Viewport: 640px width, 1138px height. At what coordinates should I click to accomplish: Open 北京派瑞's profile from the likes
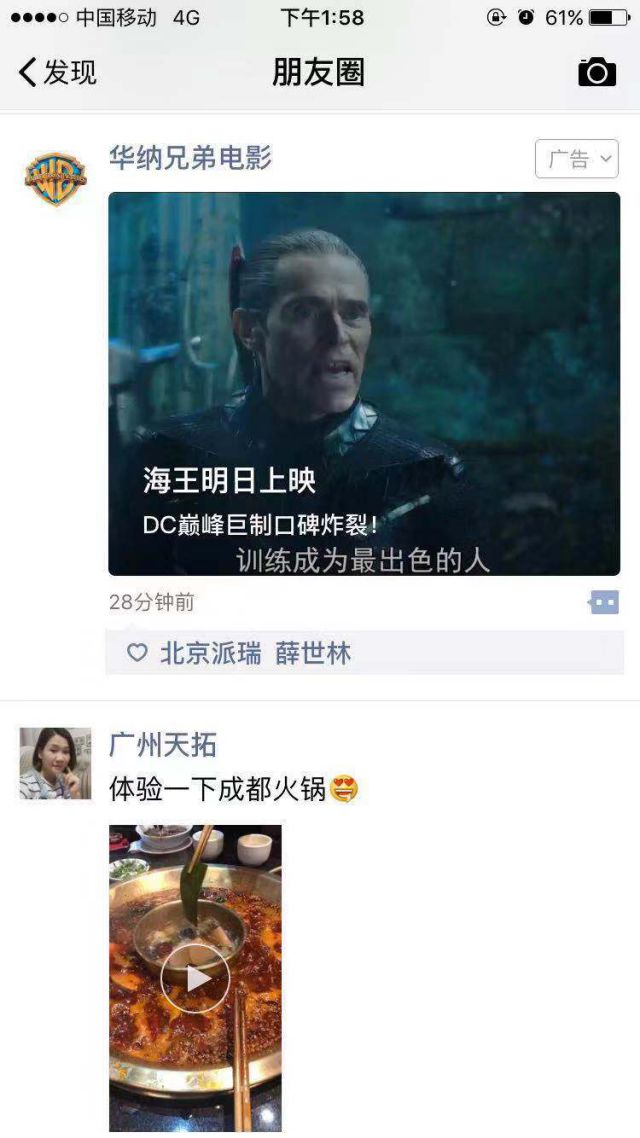(211, 654)
